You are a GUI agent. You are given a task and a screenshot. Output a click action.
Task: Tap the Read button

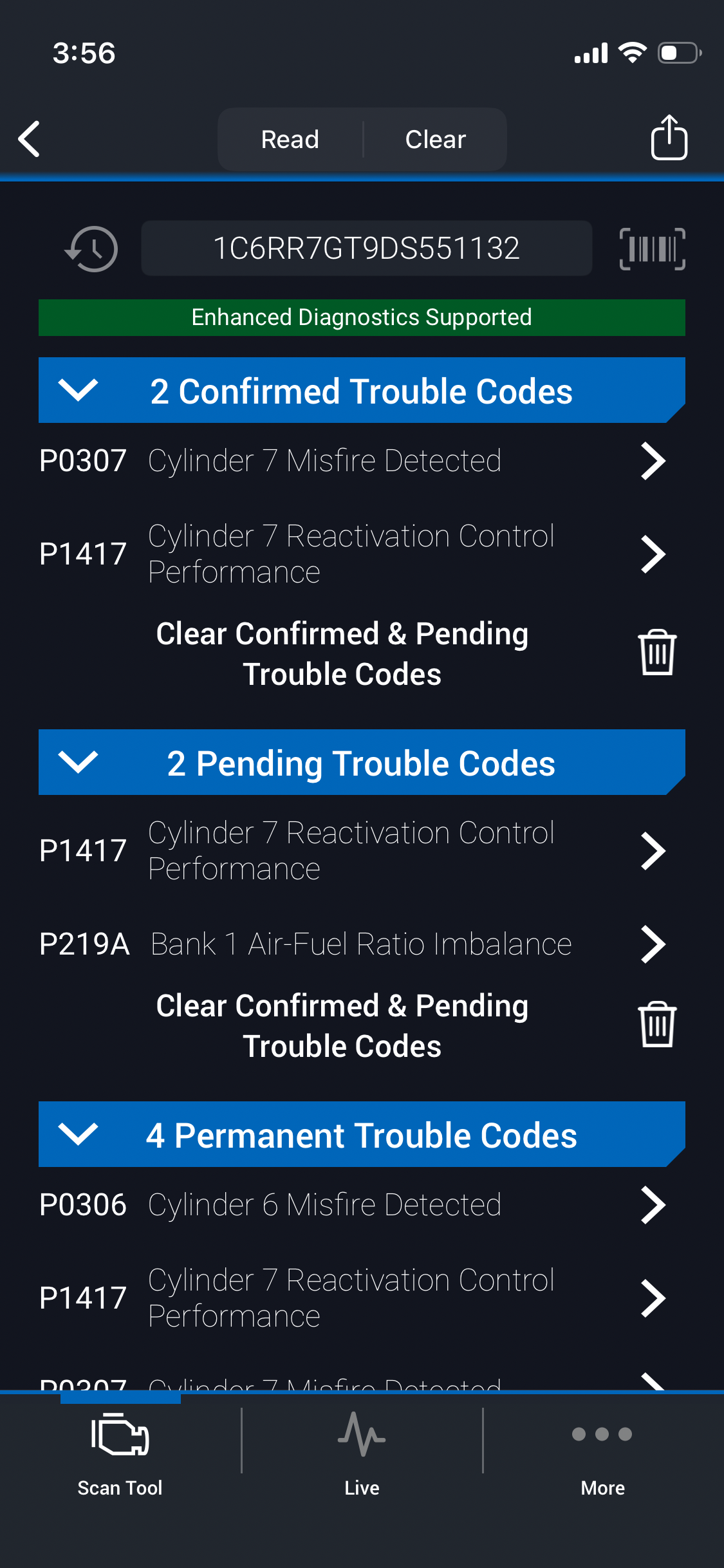290,139
